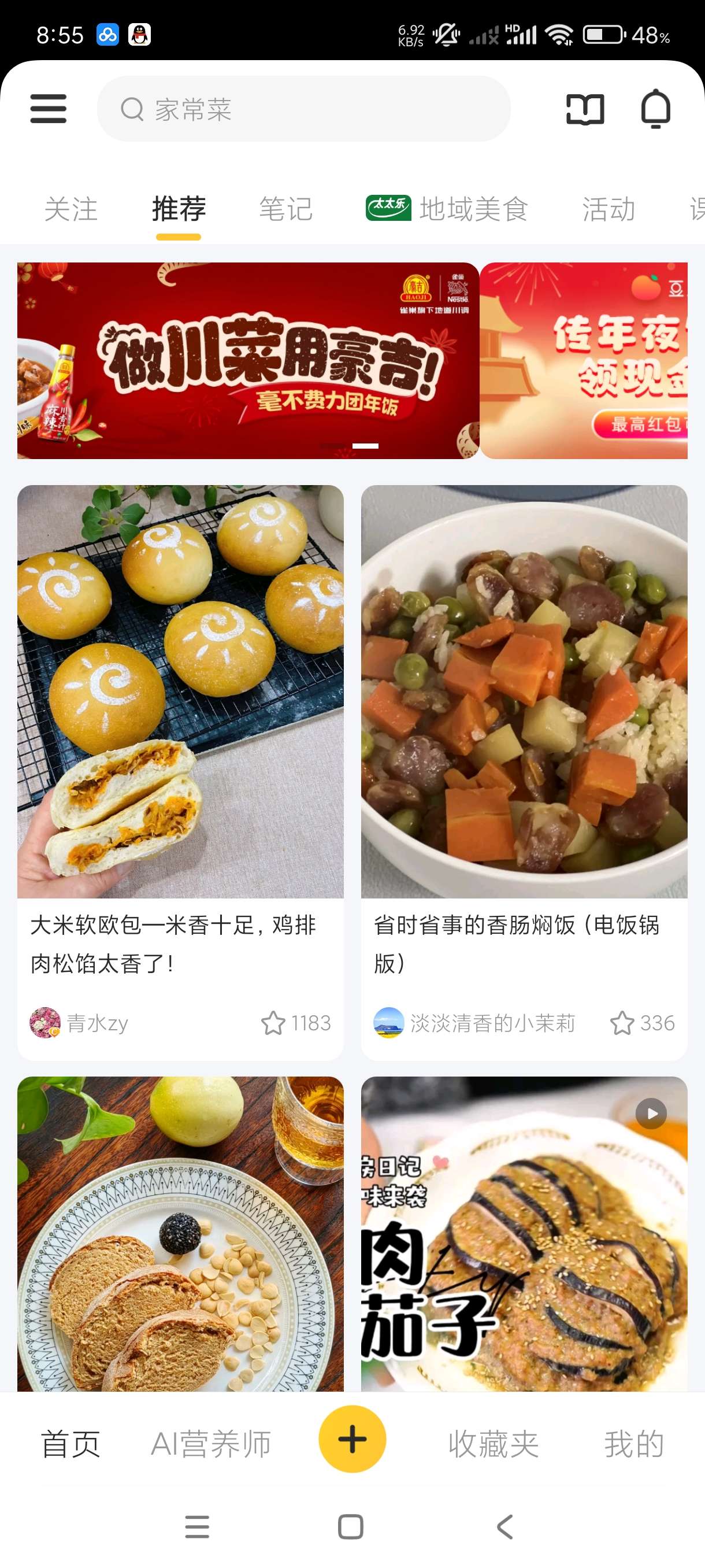The height and width of the screenshot is (1568, 705).
Task: Open the 做川菜用豪吉 banner
Action: [247, 360]
